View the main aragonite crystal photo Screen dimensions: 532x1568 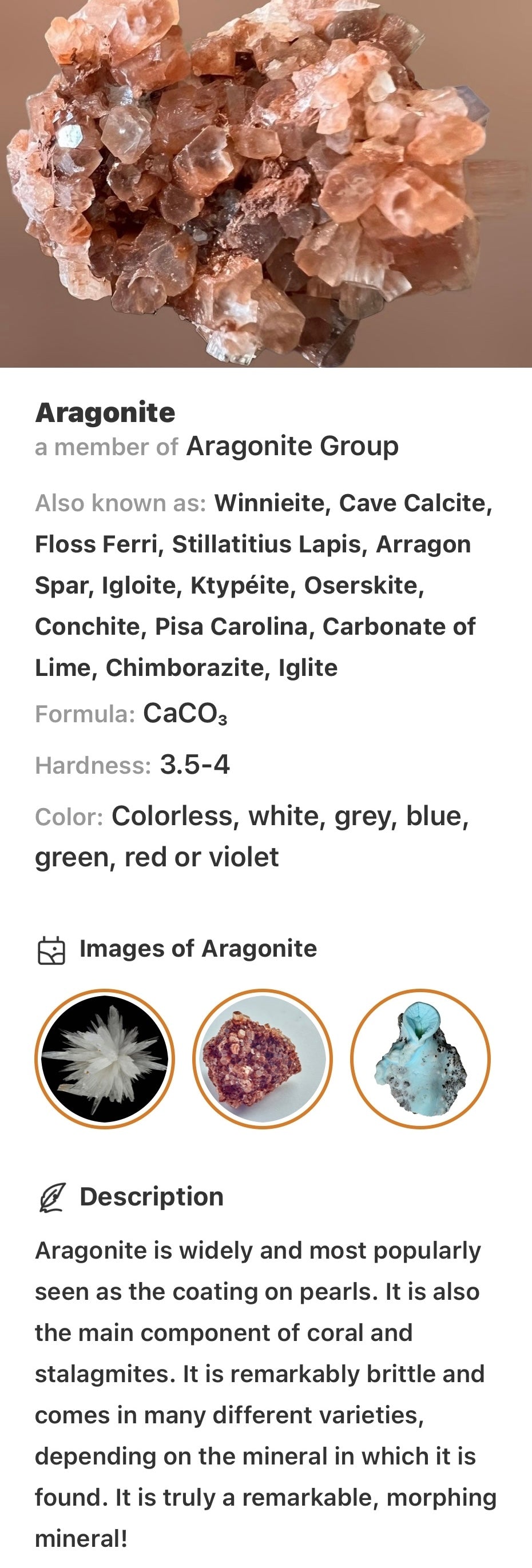point(266,182)
